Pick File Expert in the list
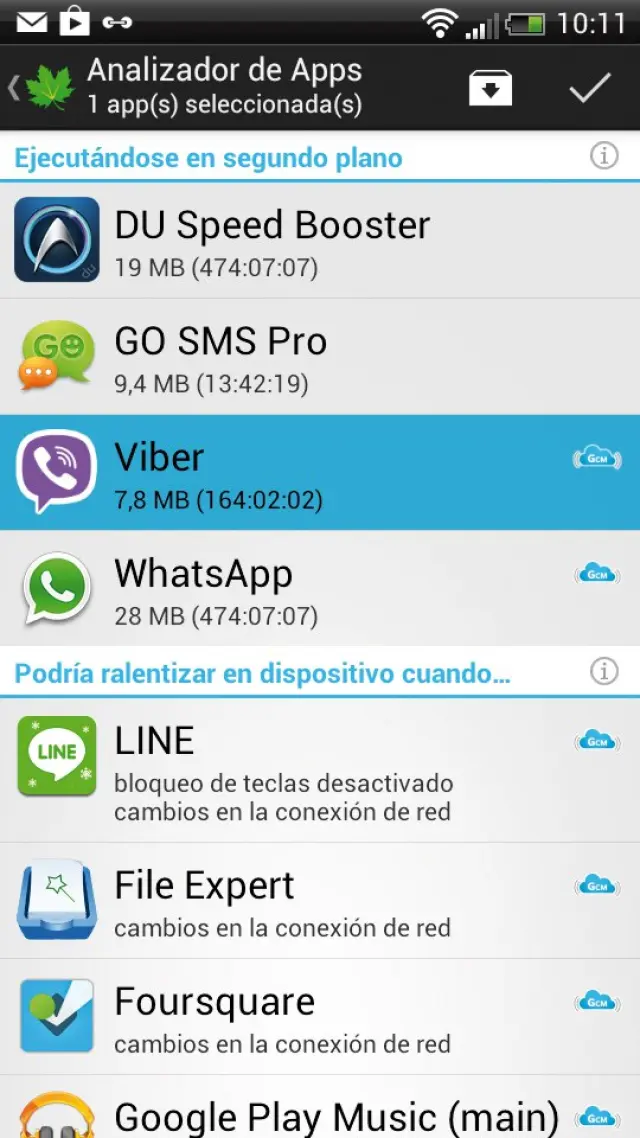 click(x=320, y=901)
